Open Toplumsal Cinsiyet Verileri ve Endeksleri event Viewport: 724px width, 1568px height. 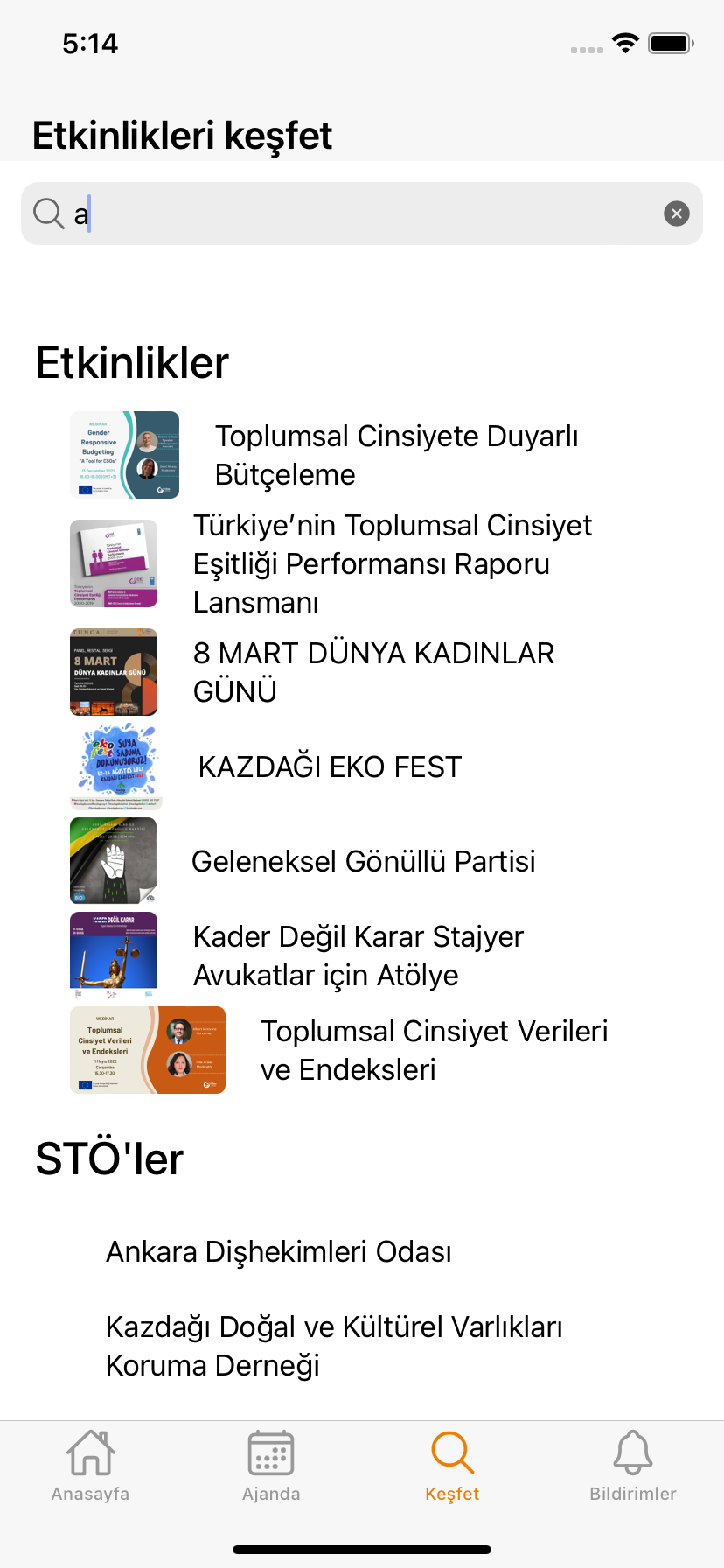click(362, 1050)
